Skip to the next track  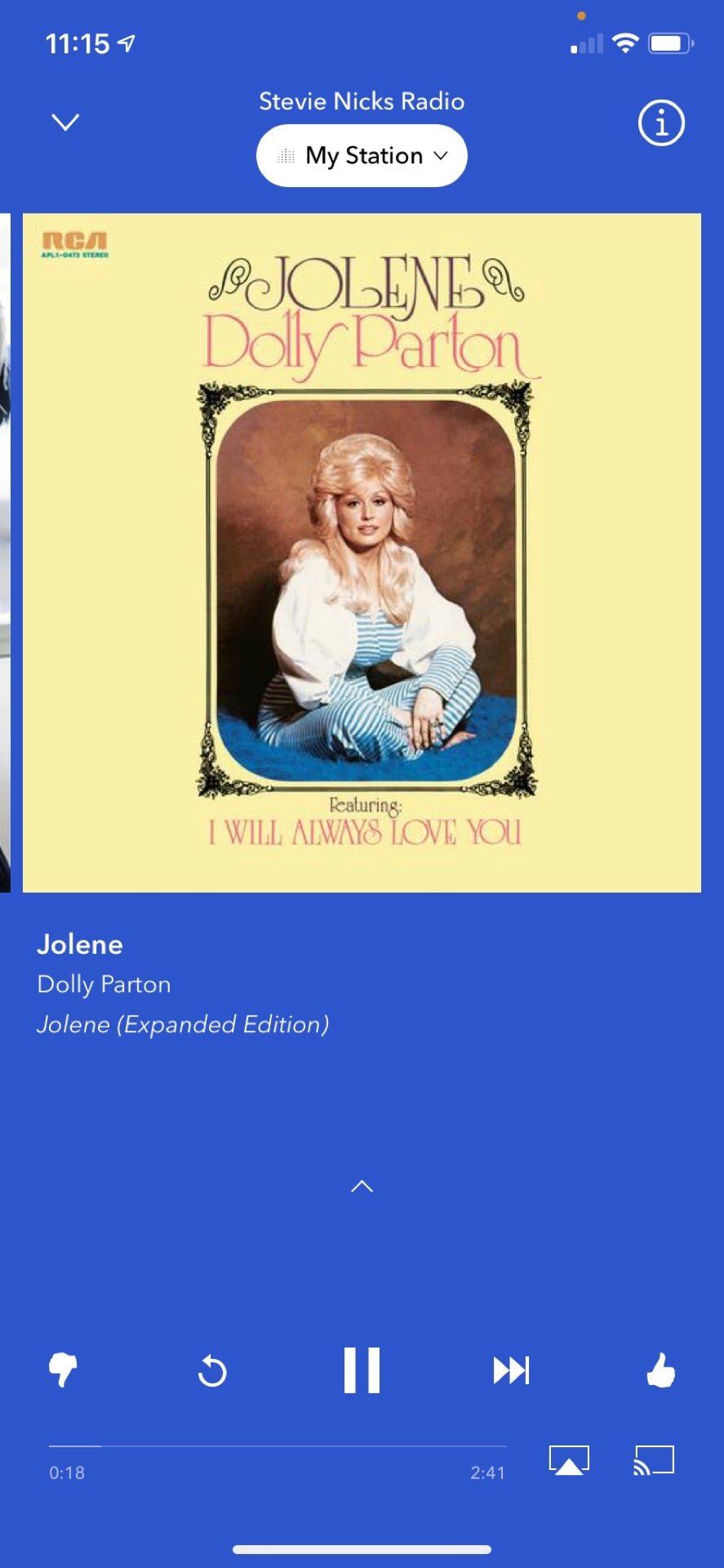click(511, 1370)
